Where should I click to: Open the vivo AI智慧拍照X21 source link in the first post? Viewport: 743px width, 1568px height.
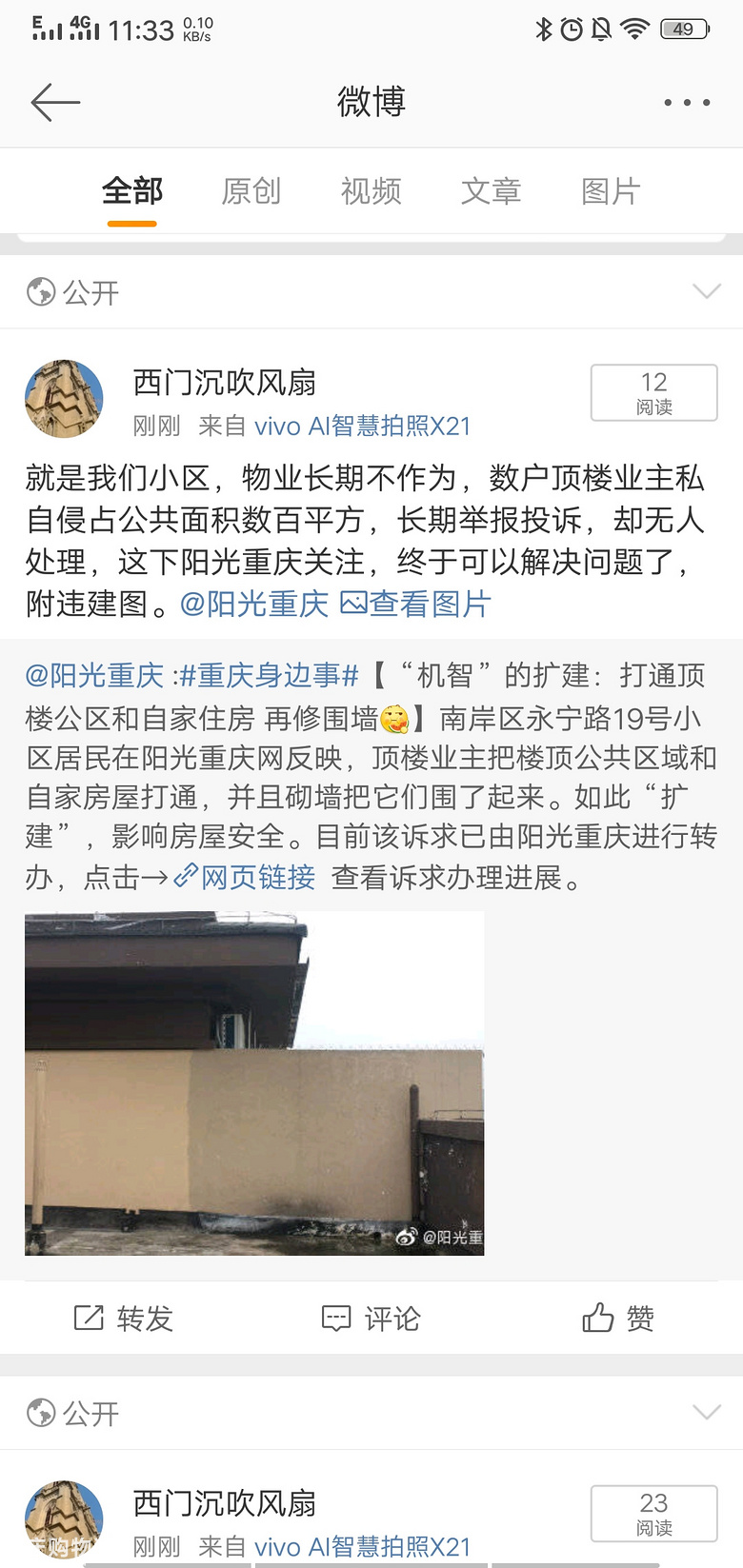coord(362,426)
